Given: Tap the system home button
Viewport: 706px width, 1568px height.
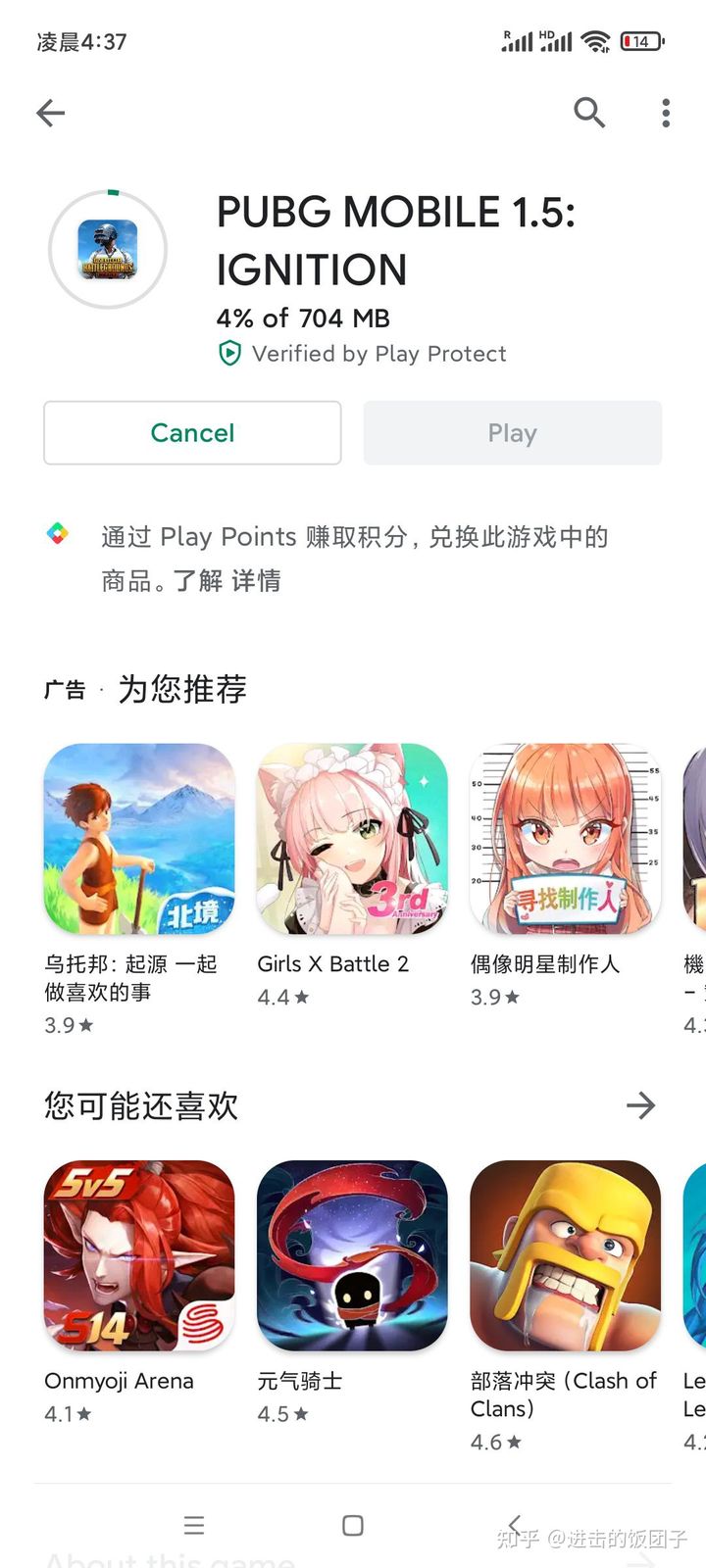Looking at the screenshot, I should coord(353,1525).
